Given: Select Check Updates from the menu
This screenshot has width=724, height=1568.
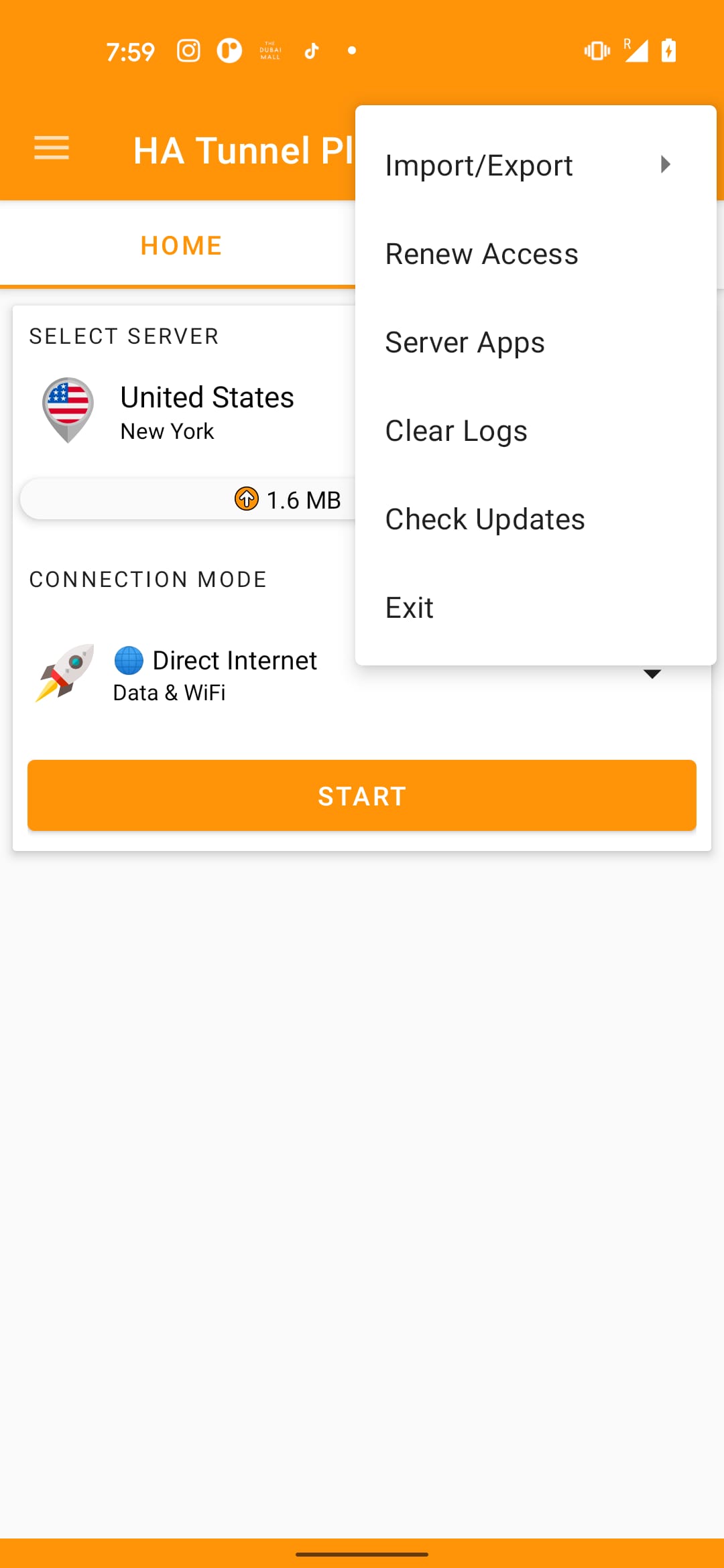Looking at the screenshot, I should 484,518.
